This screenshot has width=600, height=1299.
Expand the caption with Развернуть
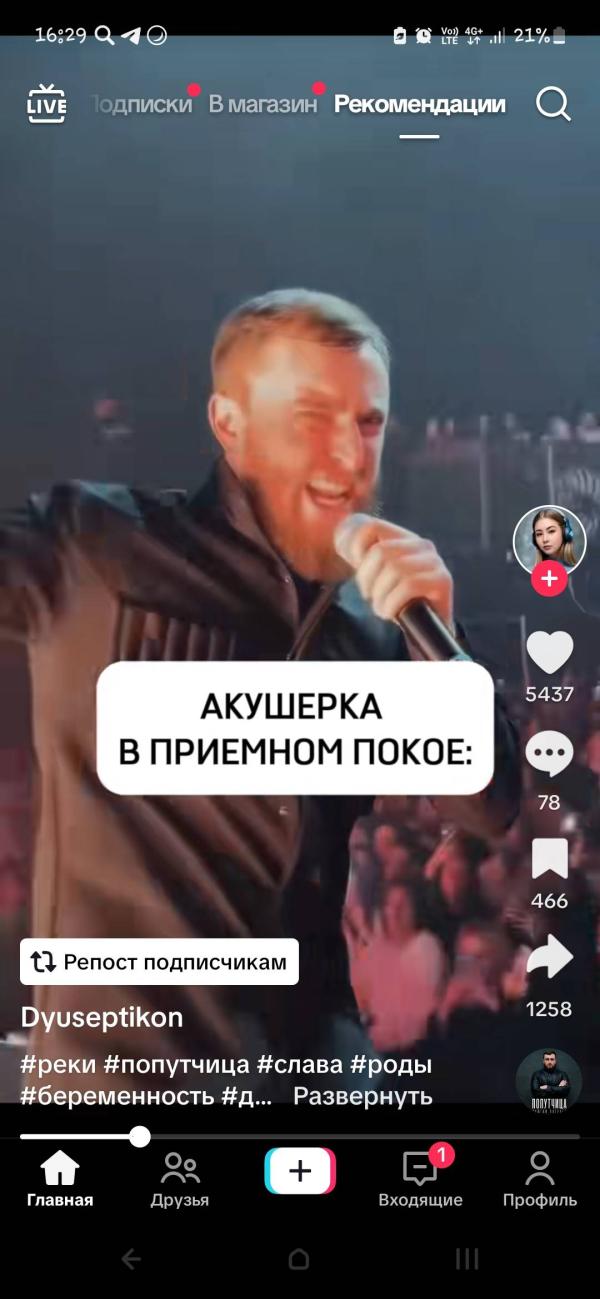363,1096
